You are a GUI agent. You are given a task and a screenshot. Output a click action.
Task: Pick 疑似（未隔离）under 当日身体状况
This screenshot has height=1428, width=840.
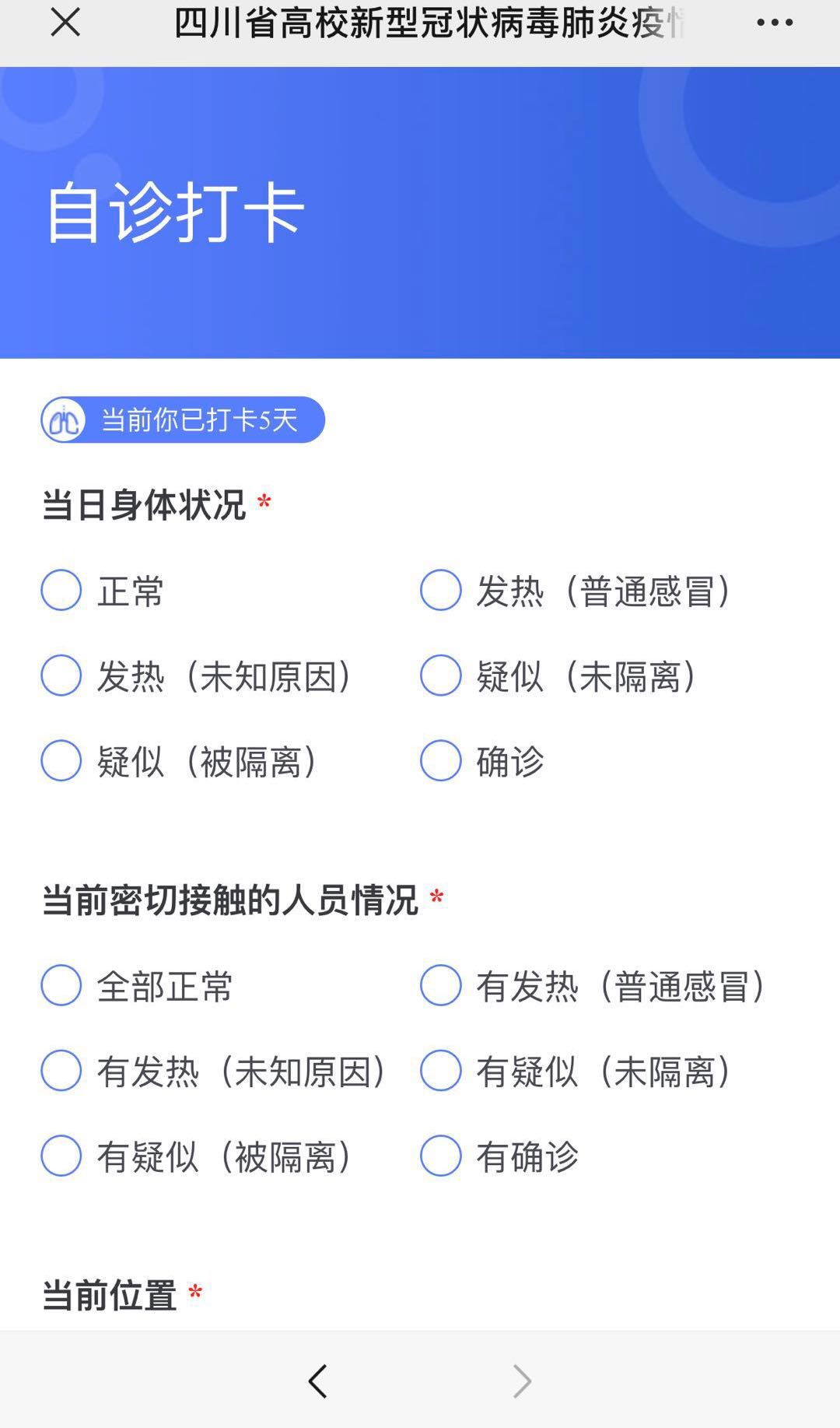441,675
